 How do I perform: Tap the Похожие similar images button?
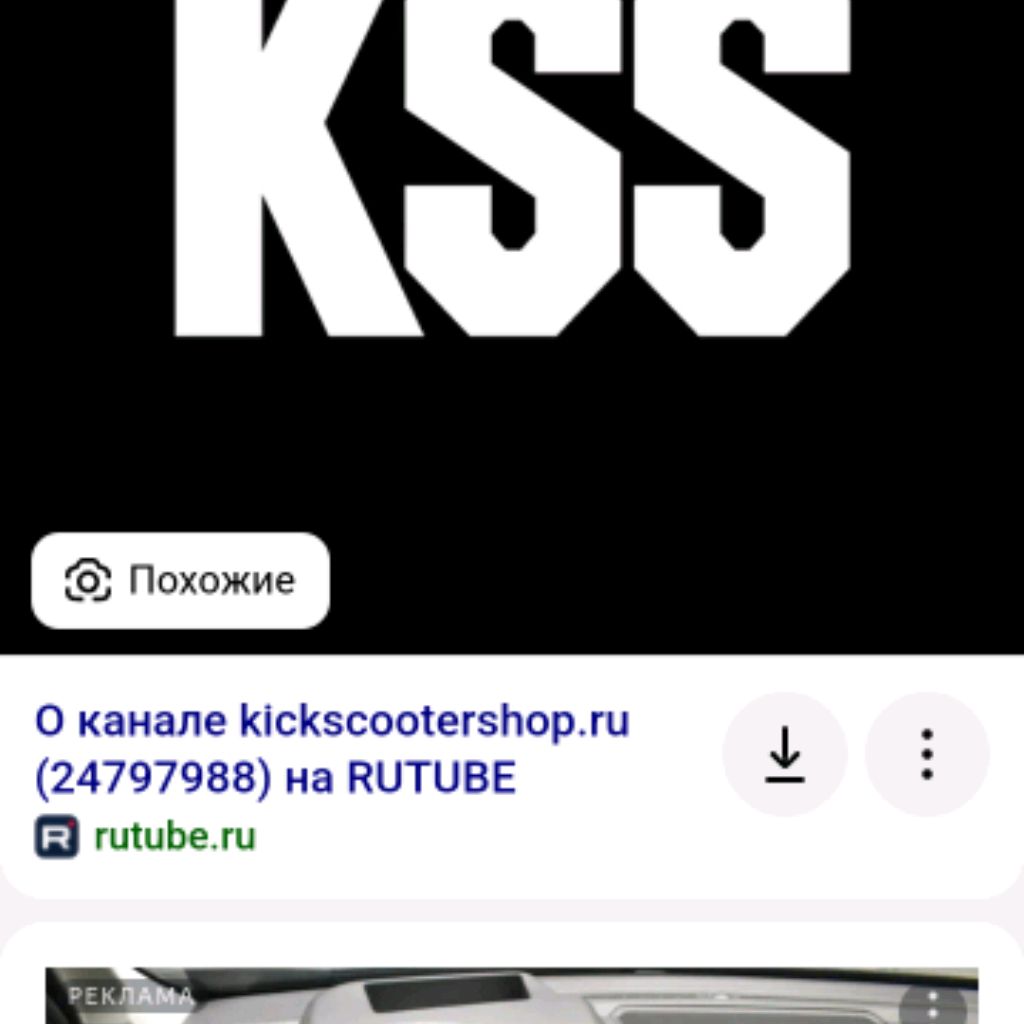[180, 581]
